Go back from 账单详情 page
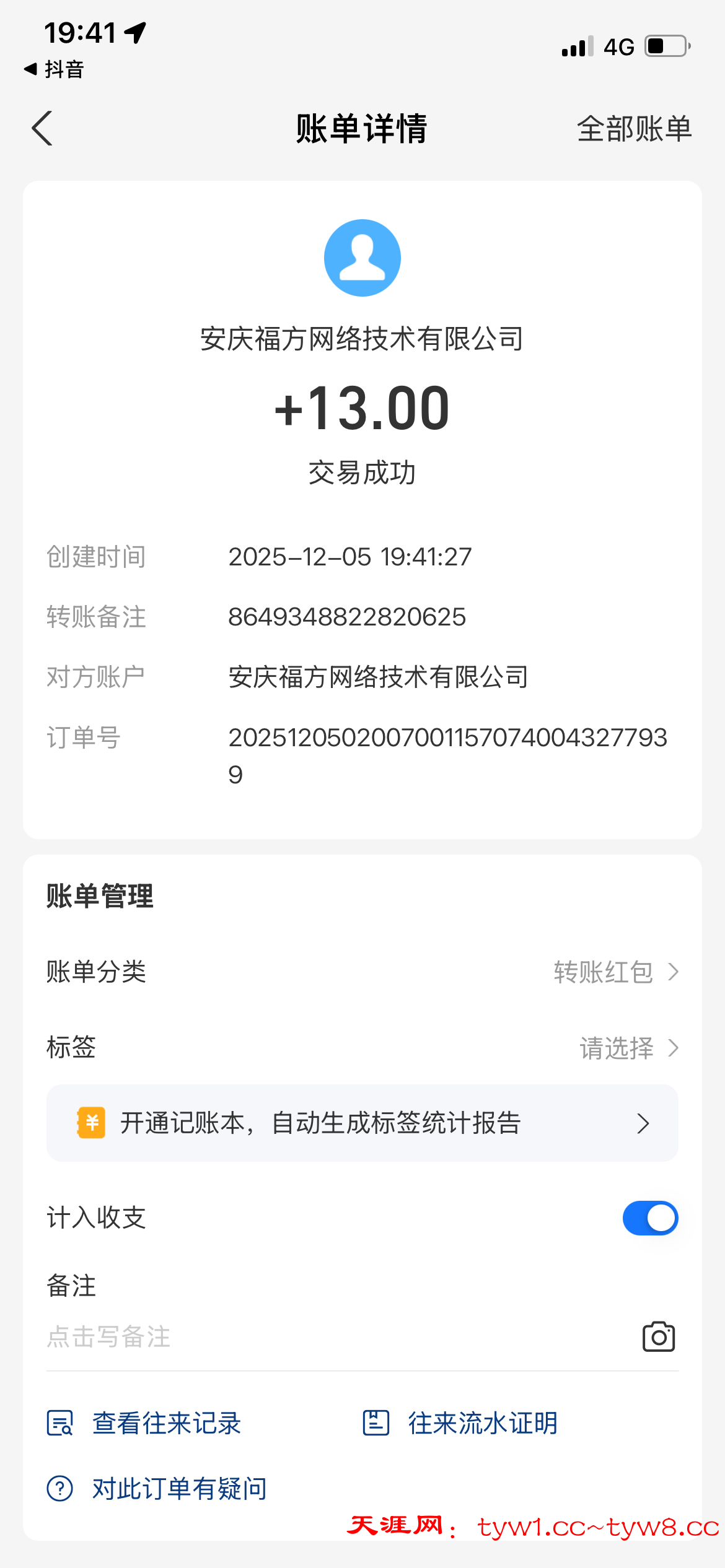This screenshot has width=725, height=1568. click(x=42, y=129)
